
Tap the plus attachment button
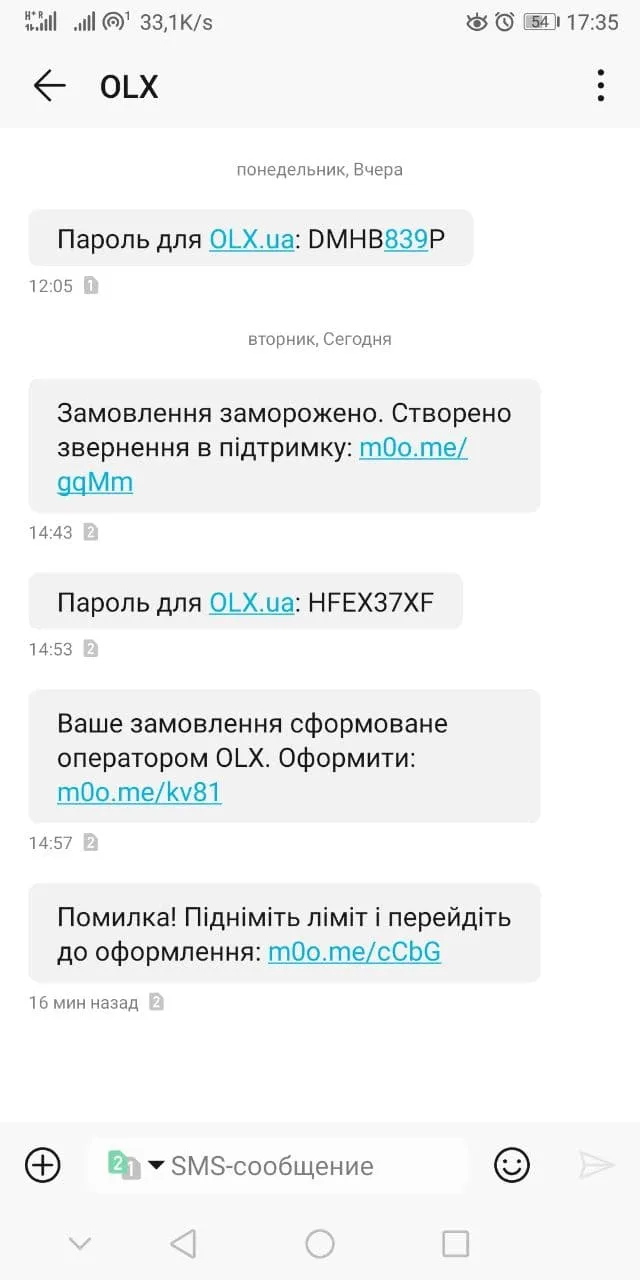coord(42,1165)
